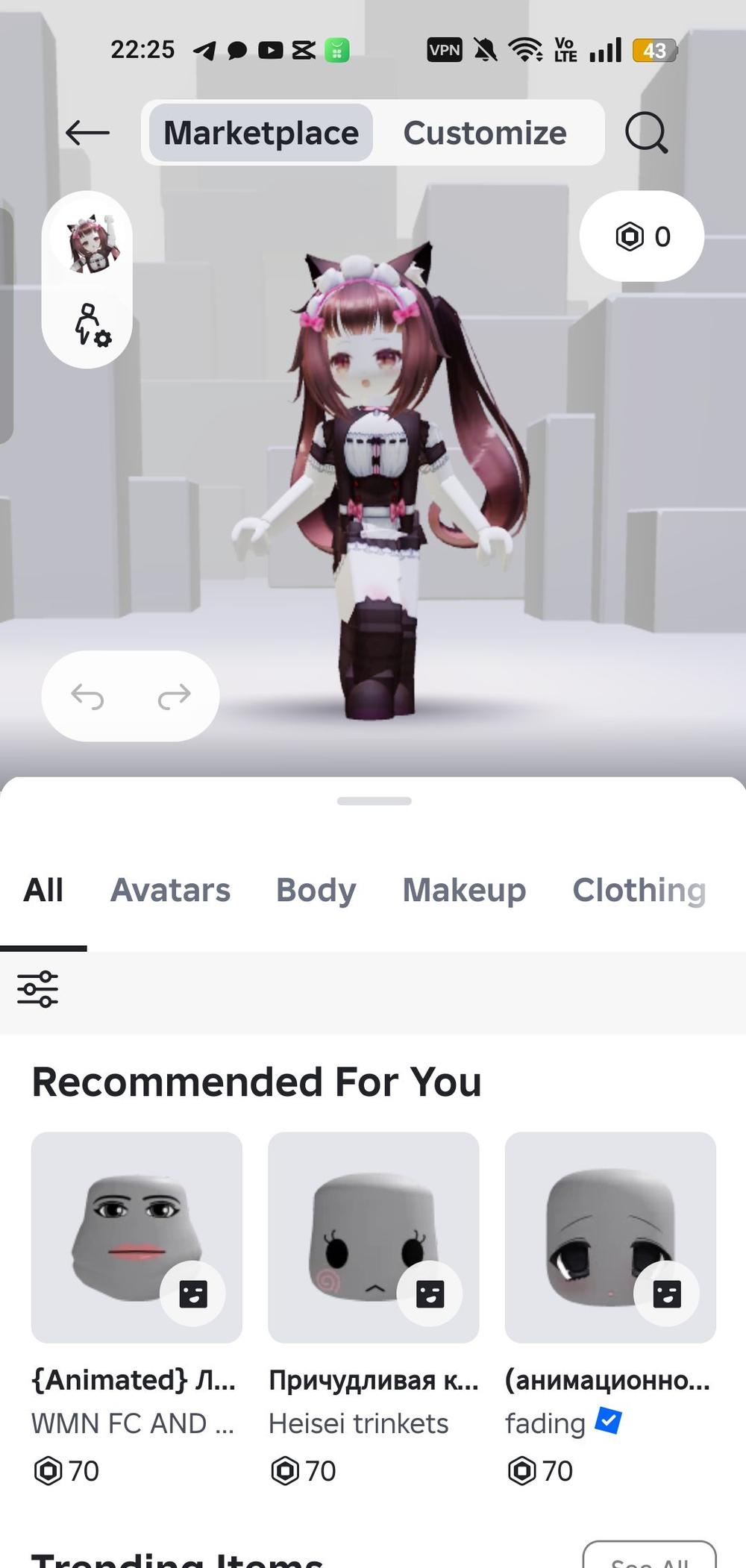Browse the Clothing category

point(639,890)
